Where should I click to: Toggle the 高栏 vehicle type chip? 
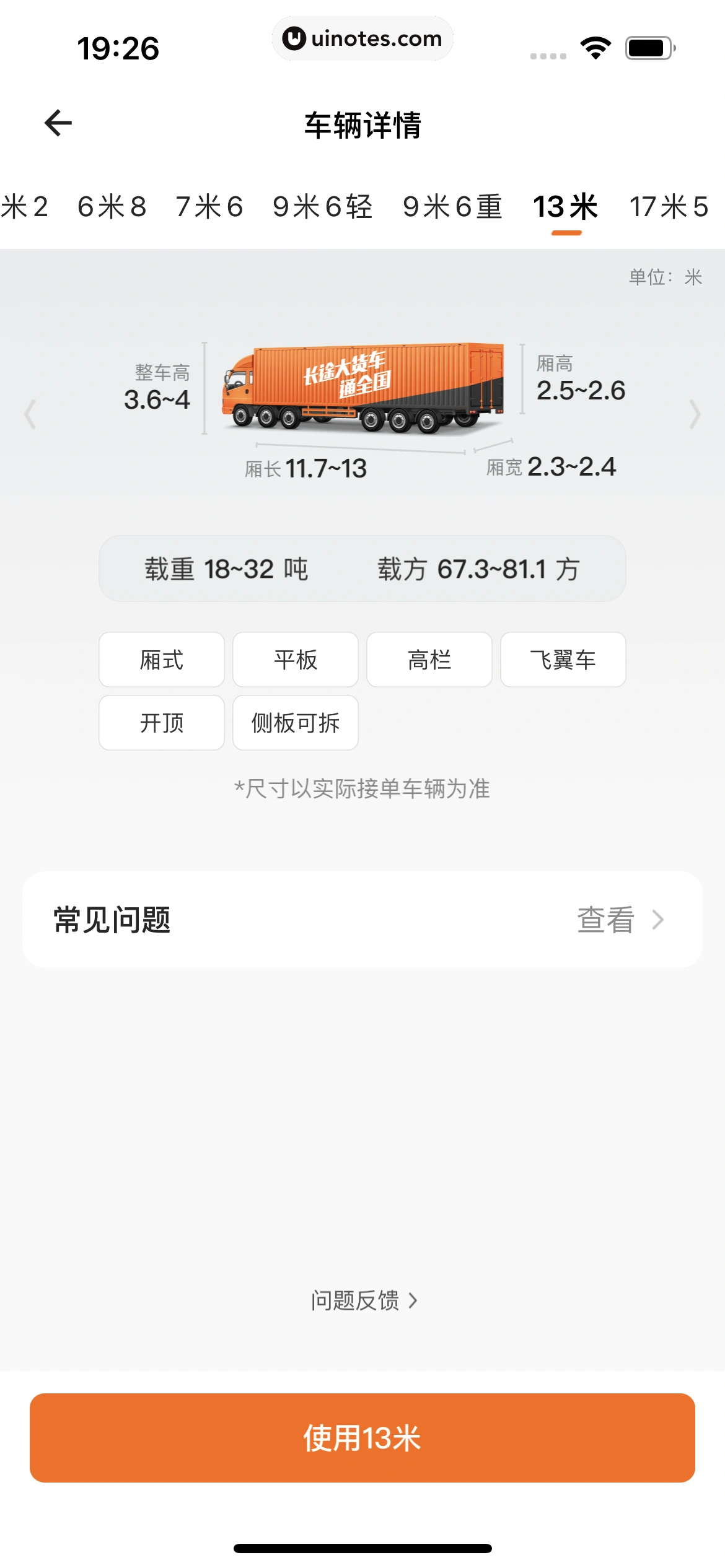pos(429,660)
